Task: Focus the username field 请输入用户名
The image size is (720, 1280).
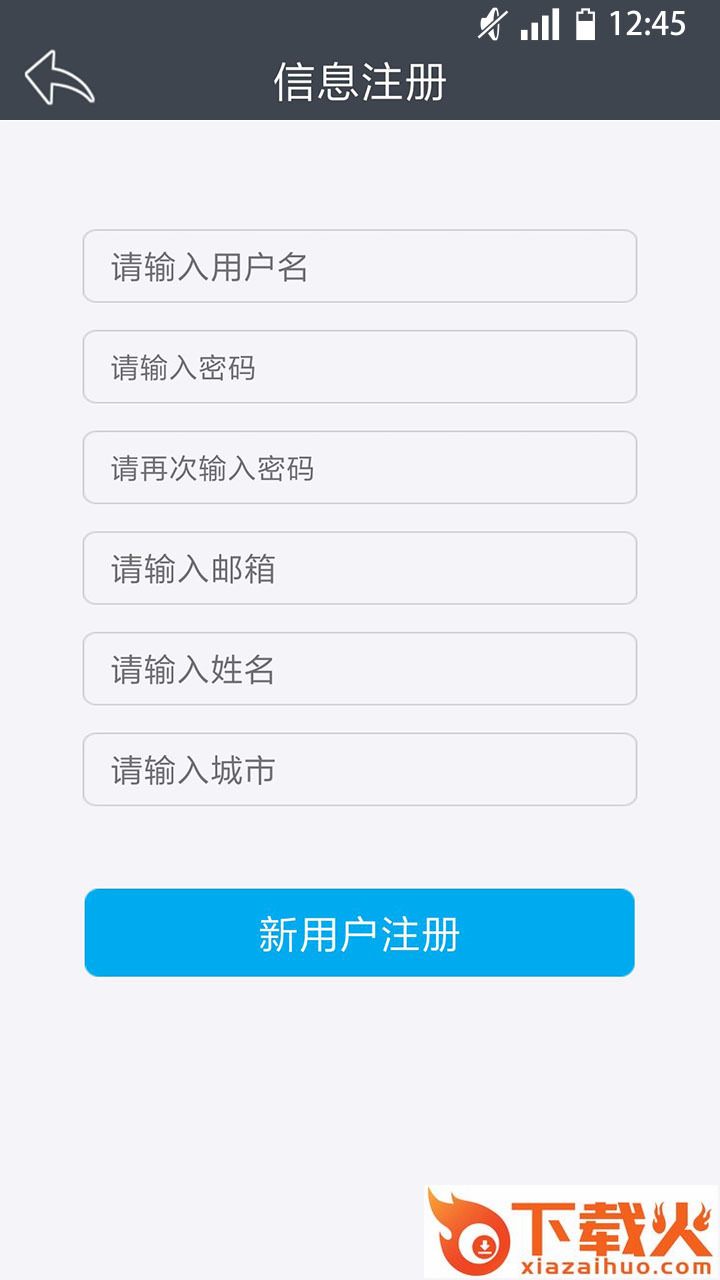Action: pyautogui.click(x=360, y=266)
